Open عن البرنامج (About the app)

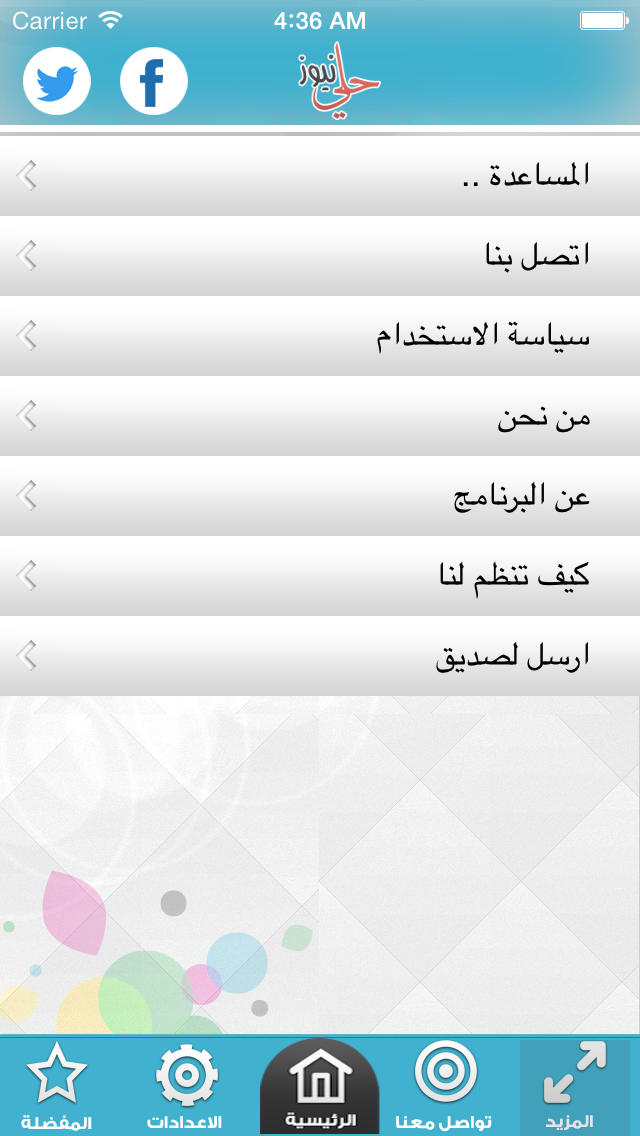[320, 496]
